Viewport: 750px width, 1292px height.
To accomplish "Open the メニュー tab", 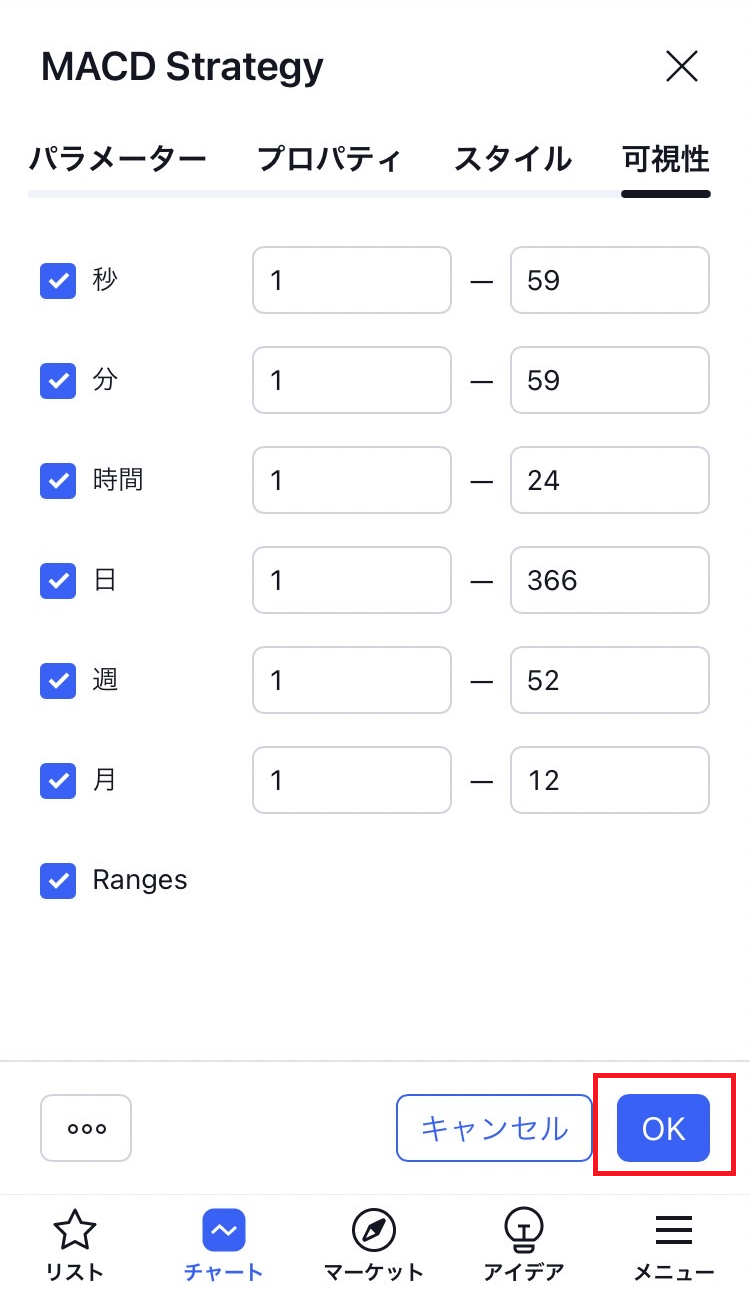I will [x=674, y=1243].
